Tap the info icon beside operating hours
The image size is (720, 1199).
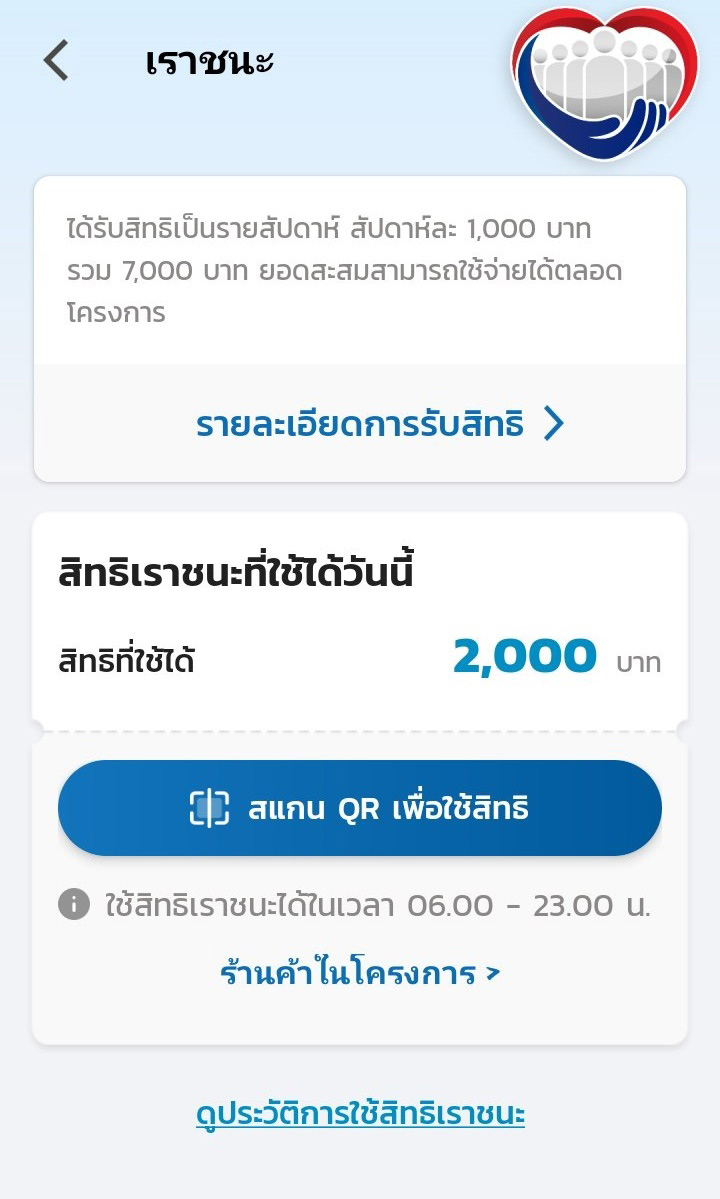[x=72, y=904]
